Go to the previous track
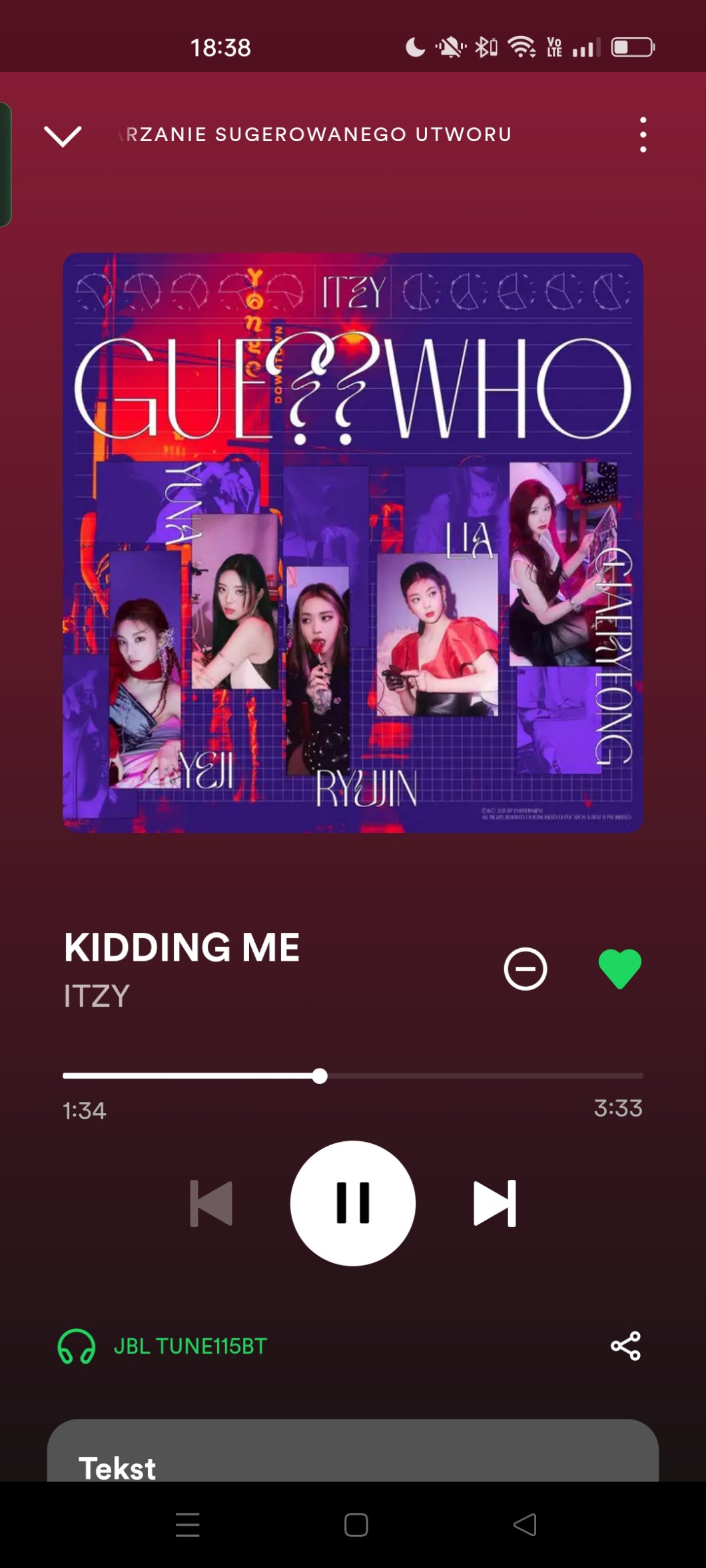This screenshot has width=706, height=1568. [211, 1203]
